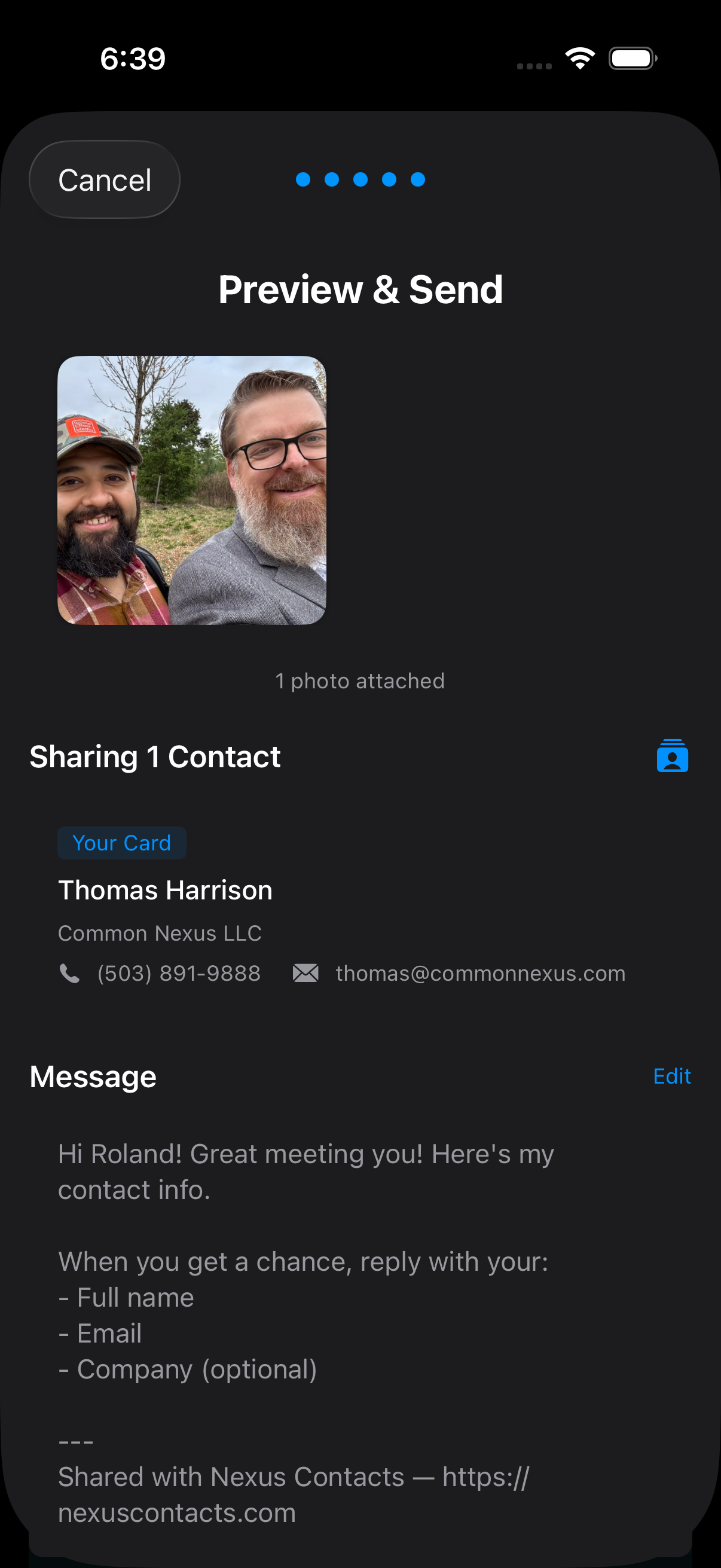Screen dimensions: 721x1568
Task: Open the Preview & Send header
Action: click(360, 289)
